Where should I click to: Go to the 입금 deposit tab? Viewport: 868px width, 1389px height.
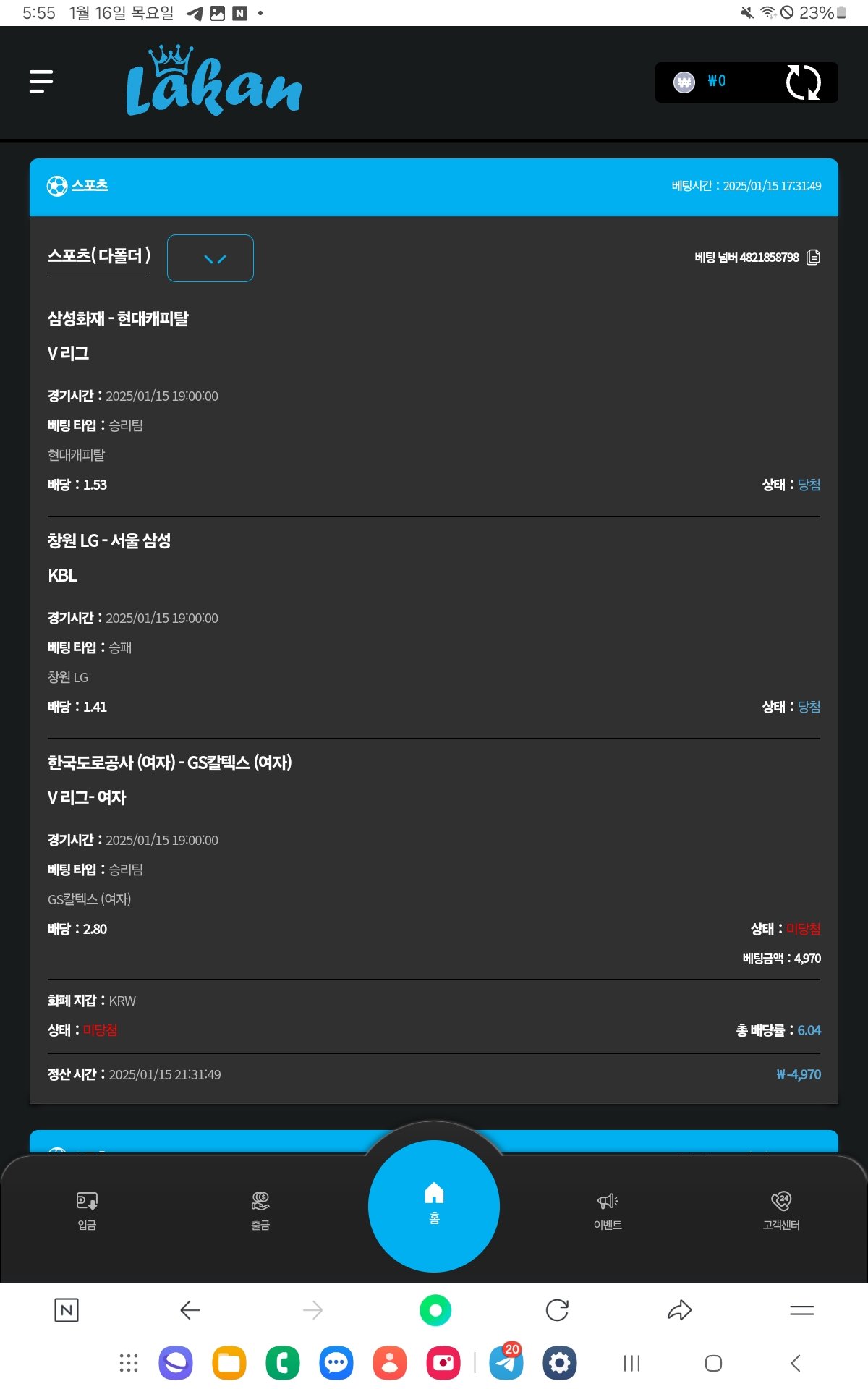pyautogui.click(x=87, y=1210)
